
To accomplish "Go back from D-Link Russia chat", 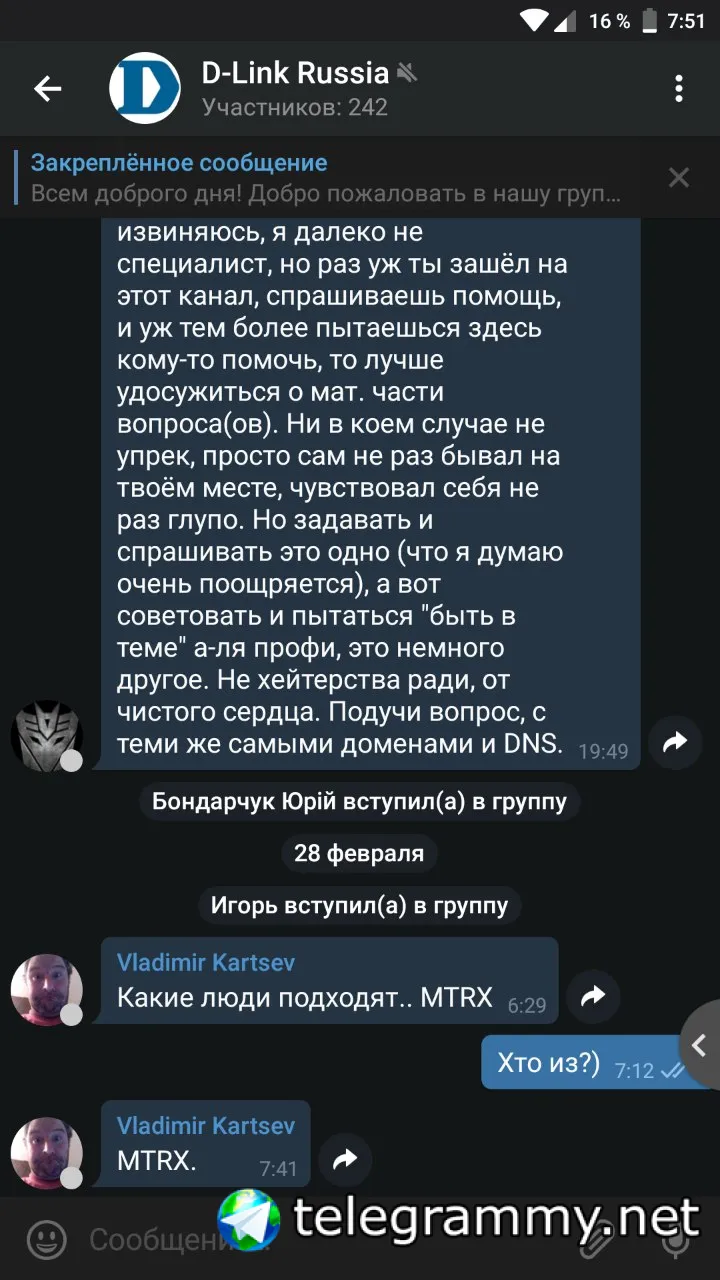I will (47, 89).
